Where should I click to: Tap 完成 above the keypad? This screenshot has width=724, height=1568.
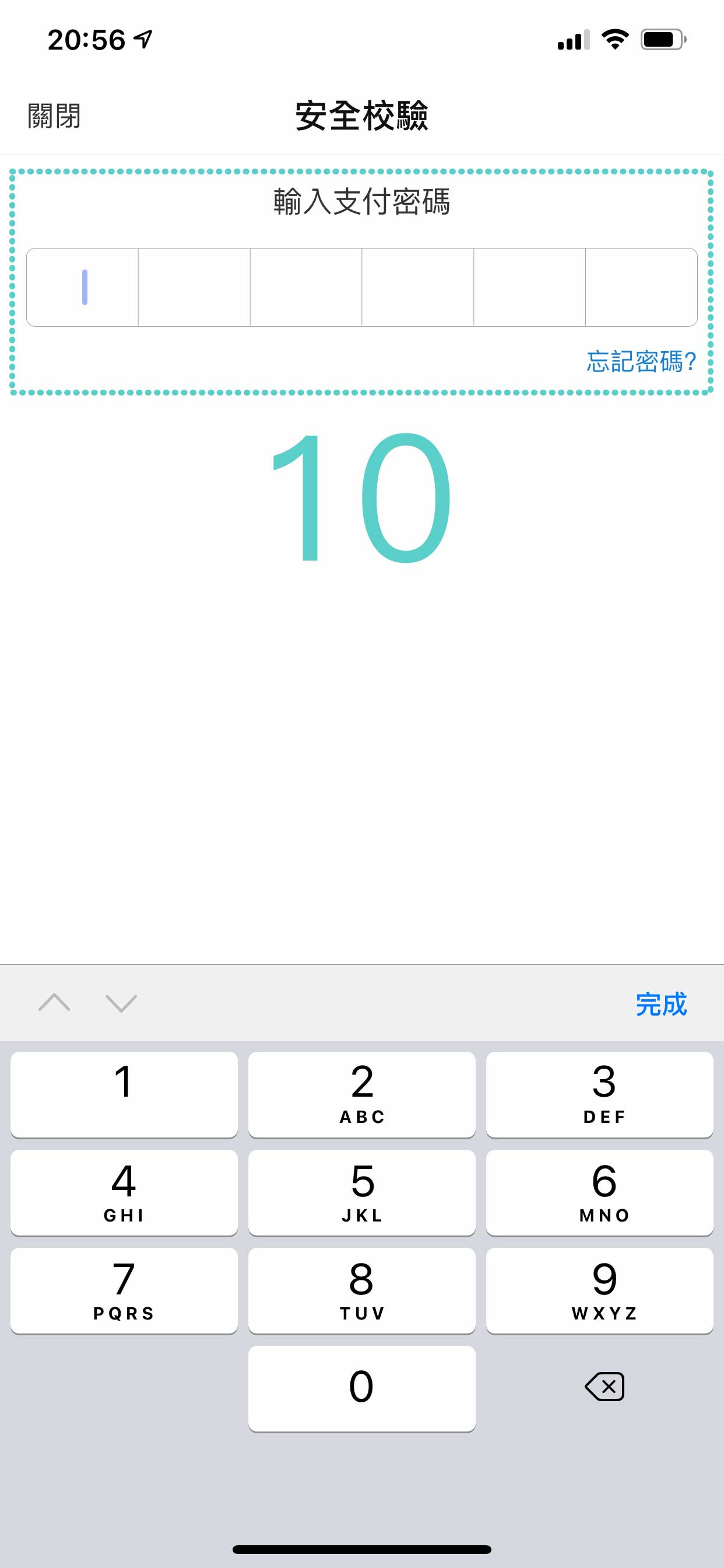pos(661,1004)
